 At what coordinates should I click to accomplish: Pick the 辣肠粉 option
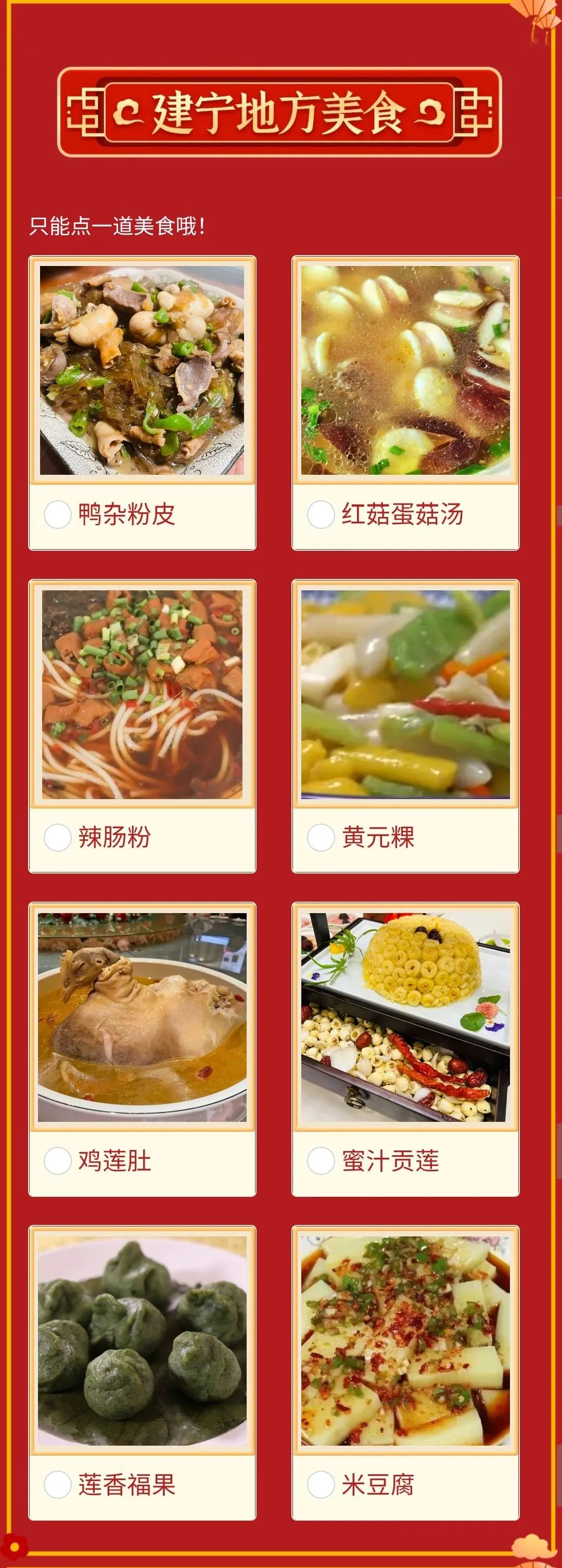coord(58,838)
